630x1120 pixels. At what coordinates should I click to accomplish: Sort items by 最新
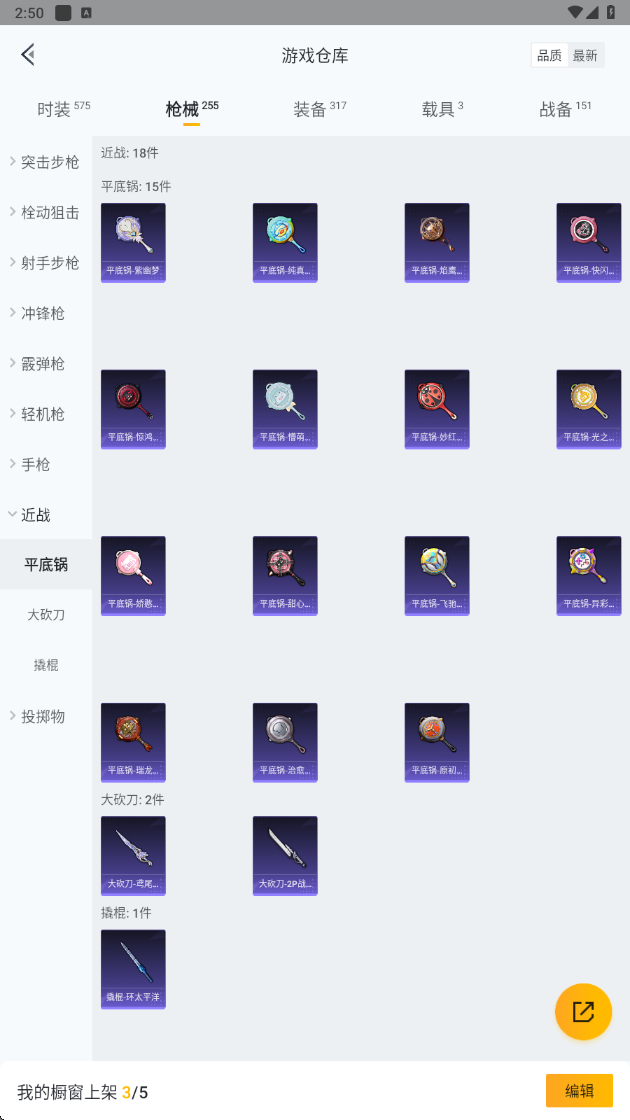pyautogui.click(x=585, y=56)
